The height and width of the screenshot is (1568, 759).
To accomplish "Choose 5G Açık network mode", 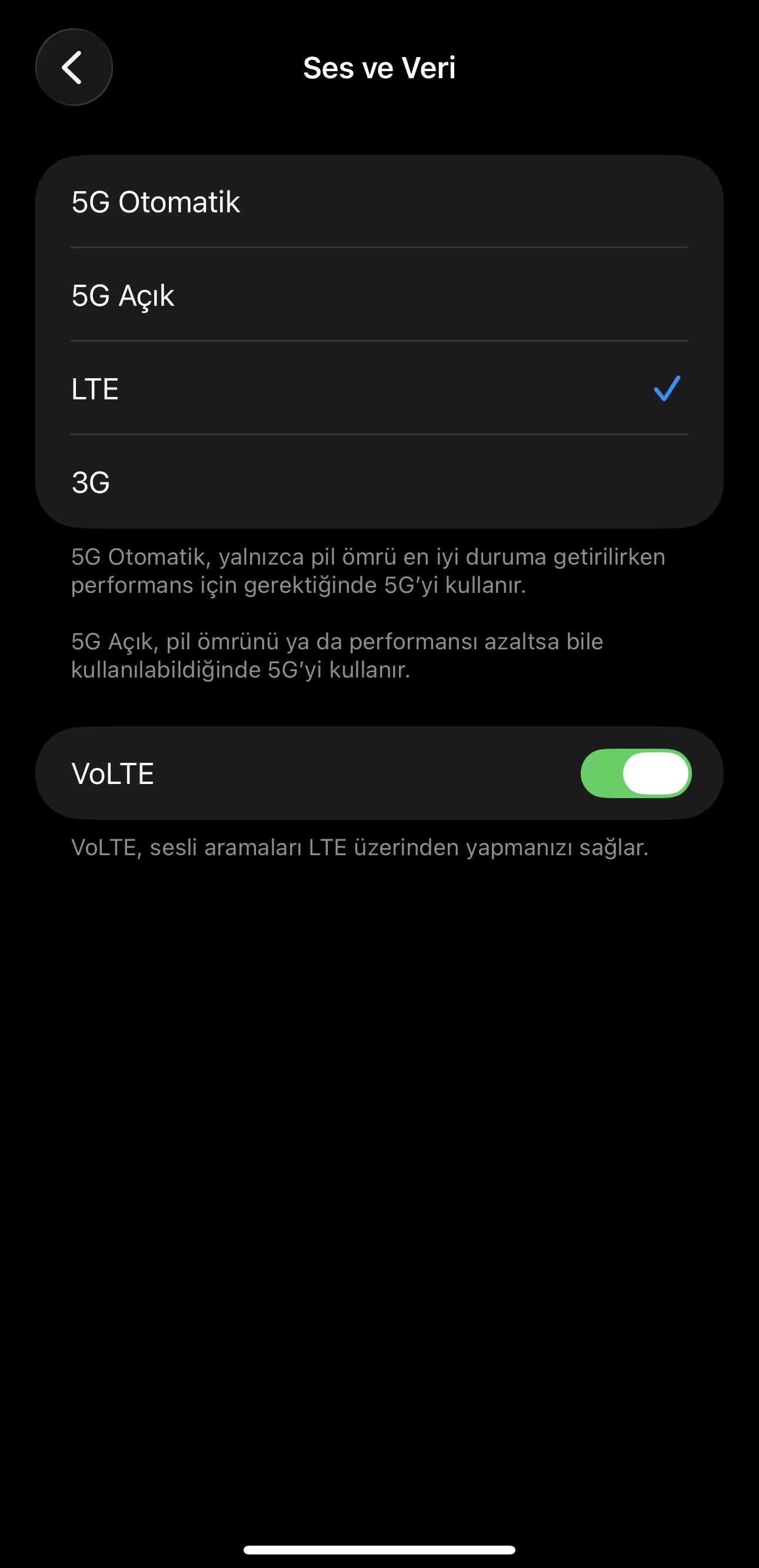I will click(x=379, y=296).
